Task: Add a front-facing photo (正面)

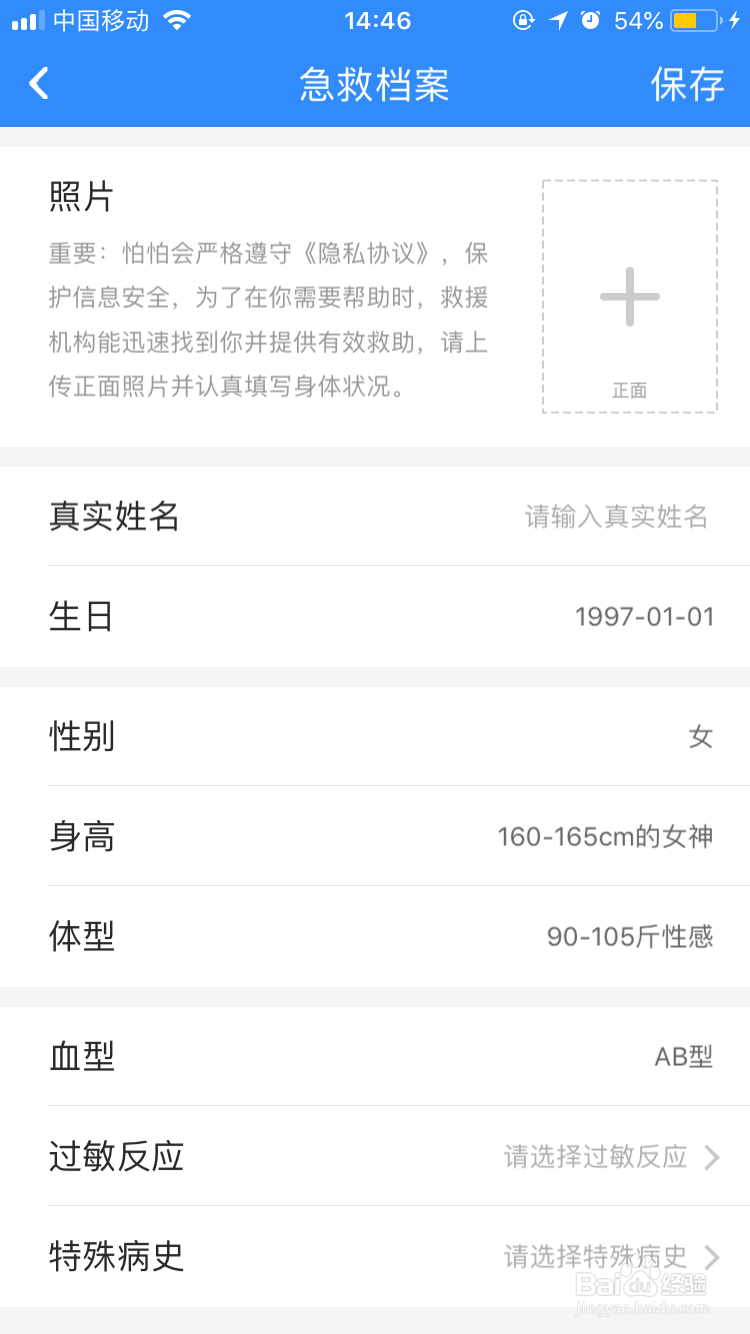Action: [x=630, y=297]
